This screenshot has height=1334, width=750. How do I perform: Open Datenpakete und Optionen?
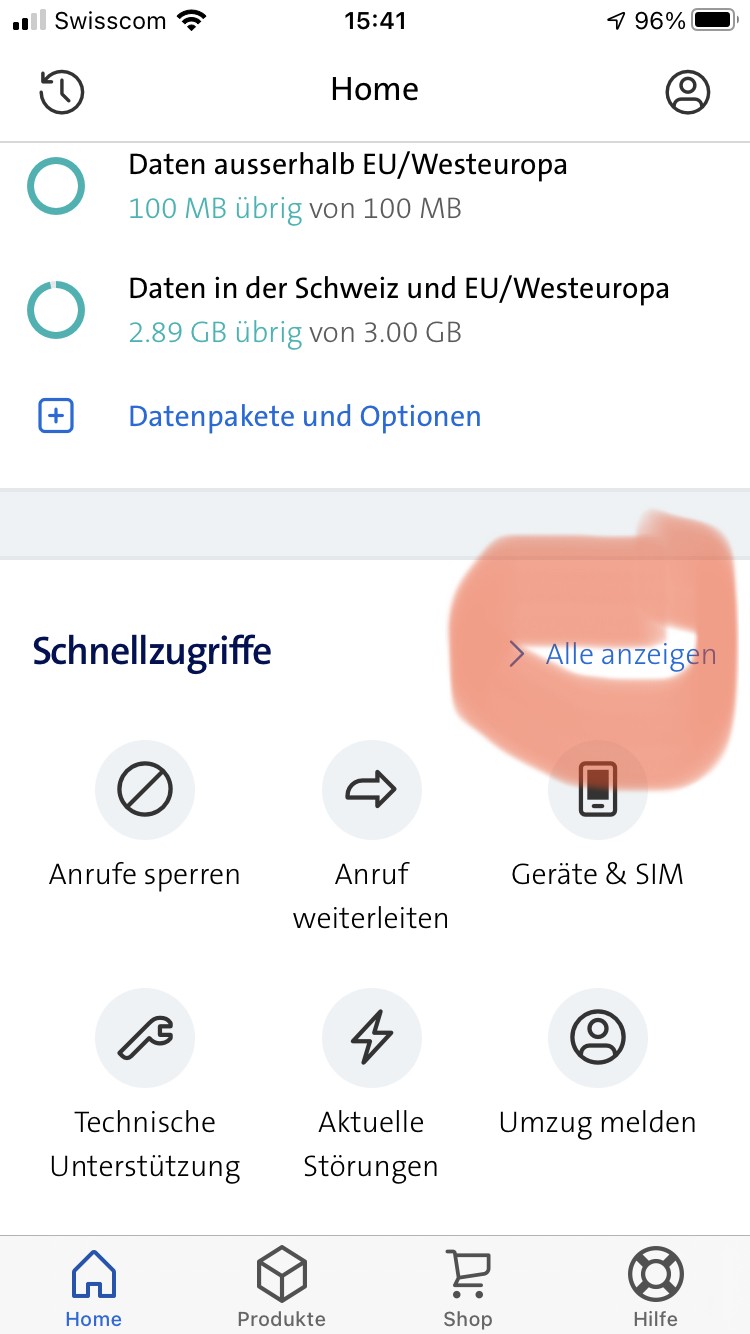point(304,416)
